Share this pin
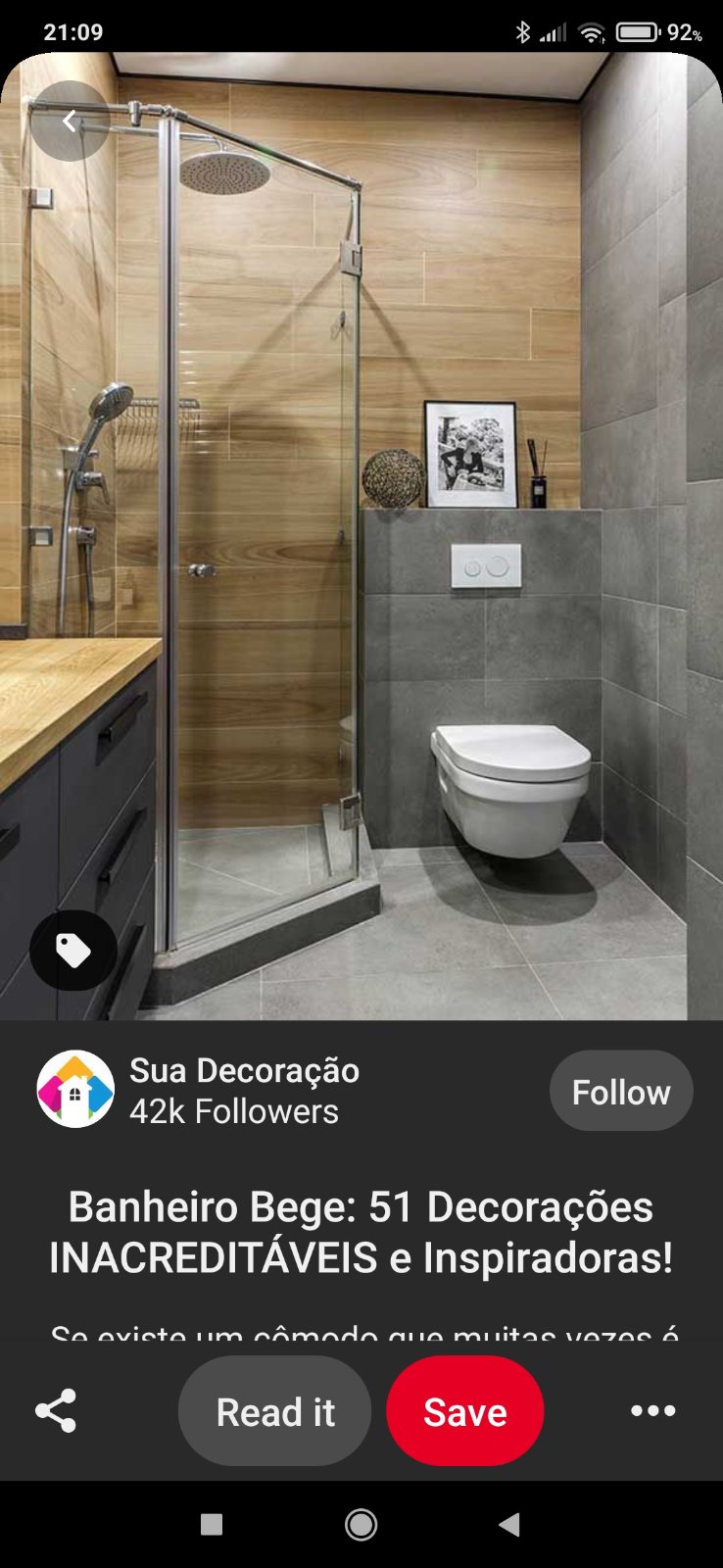Screen dimensions: 723x1568 click(56, 1411)
